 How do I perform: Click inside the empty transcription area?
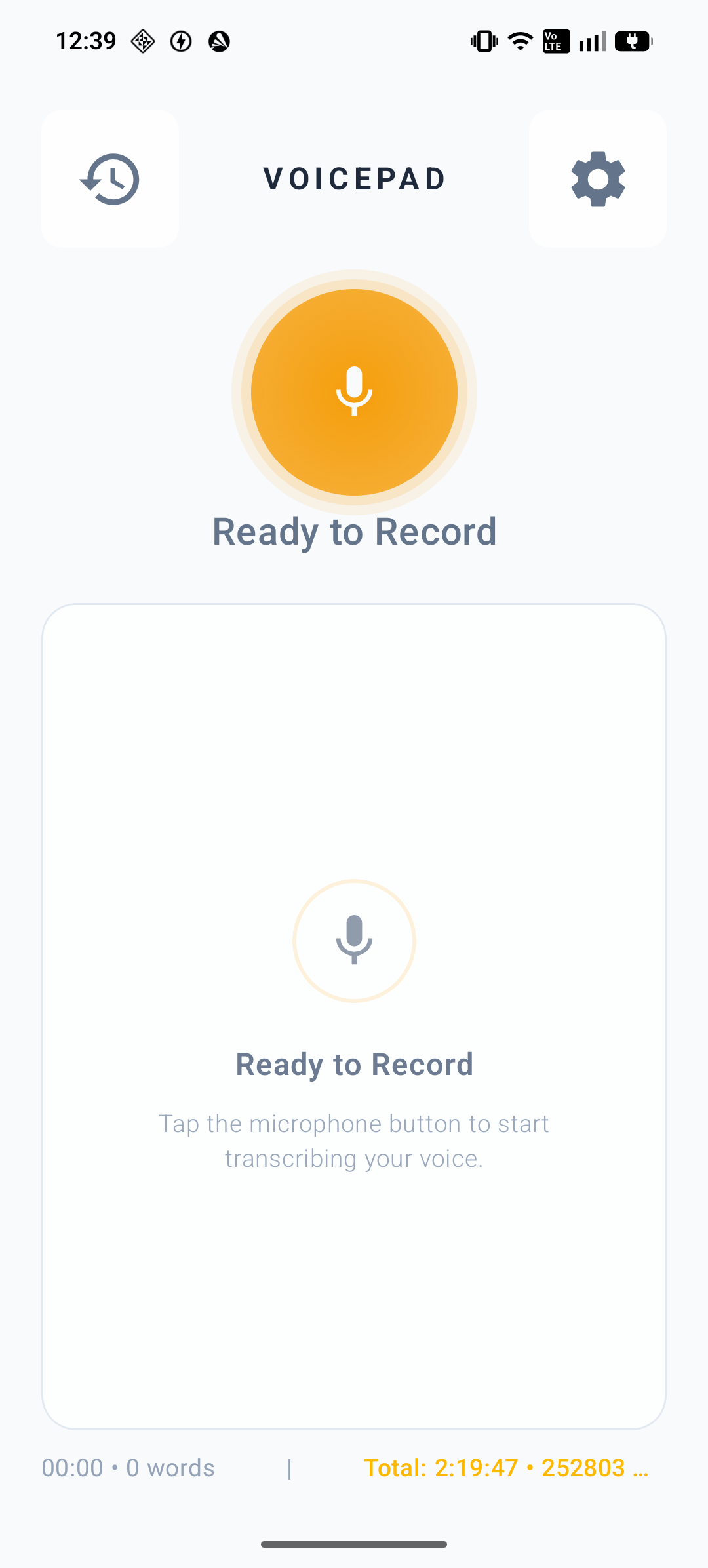tap(353, 721)
